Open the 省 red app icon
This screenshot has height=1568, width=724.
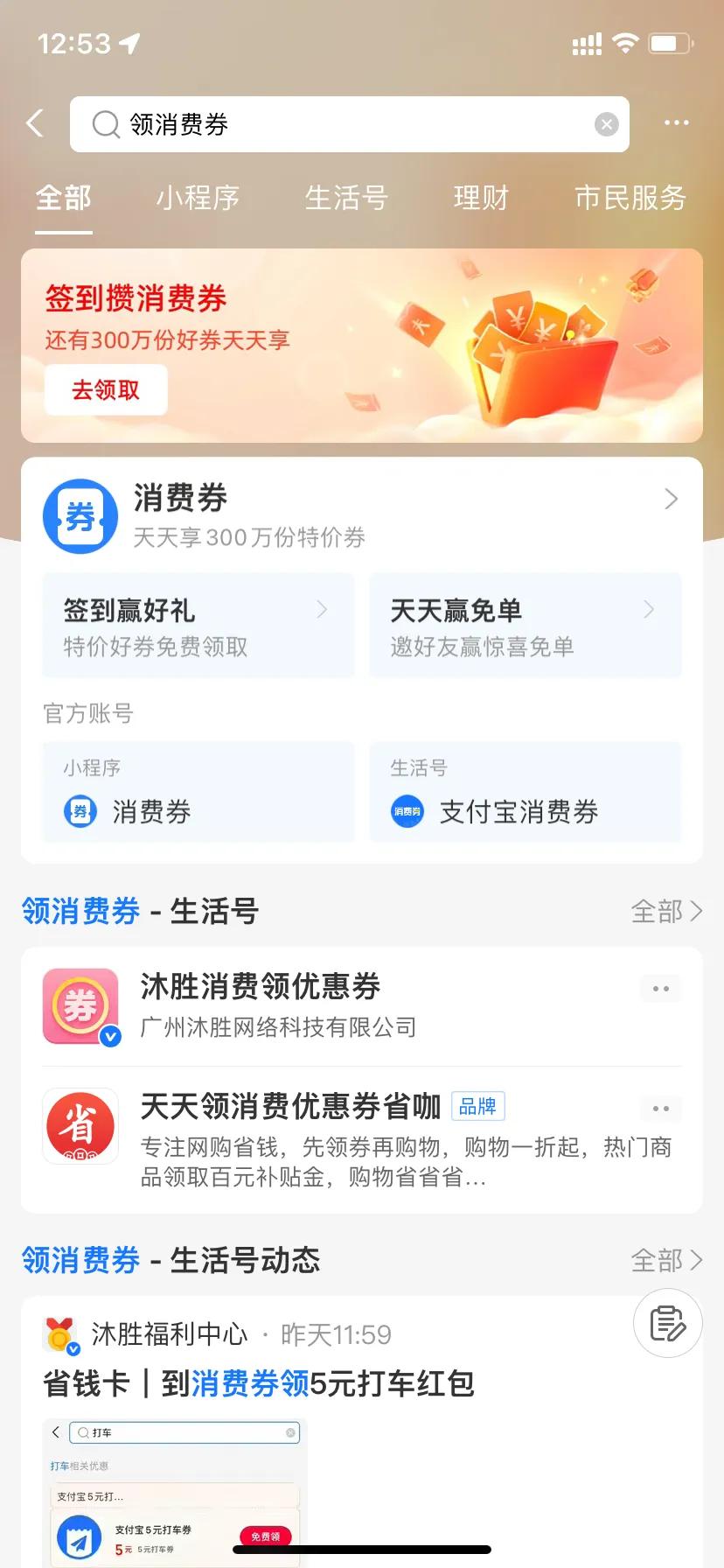(81, 1126)
